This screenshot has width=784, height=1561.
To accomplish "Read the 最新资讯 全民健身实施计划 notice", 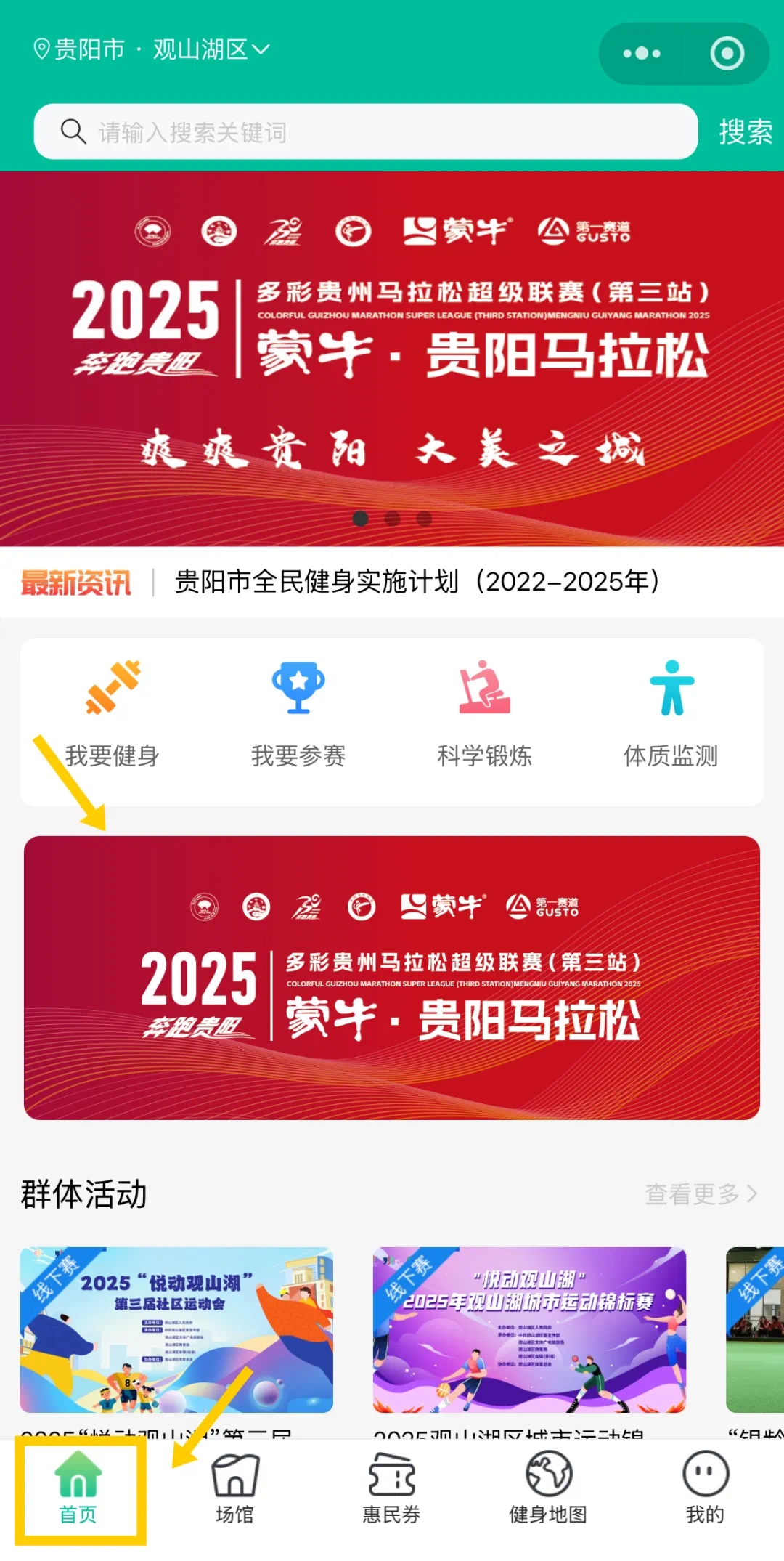I will click(417, 582).
